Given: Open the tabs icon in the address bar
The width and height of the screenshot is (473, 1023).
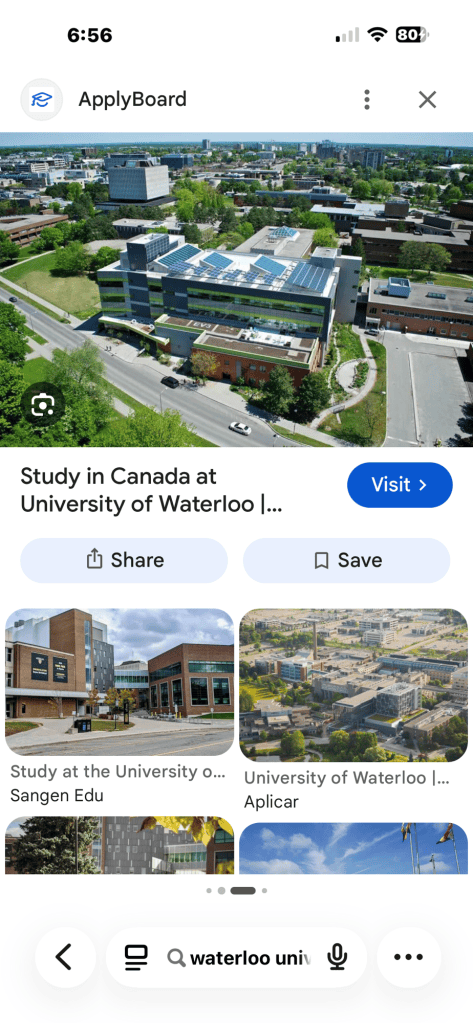Looking at the screenshot, I should click(x=136, y=957).
